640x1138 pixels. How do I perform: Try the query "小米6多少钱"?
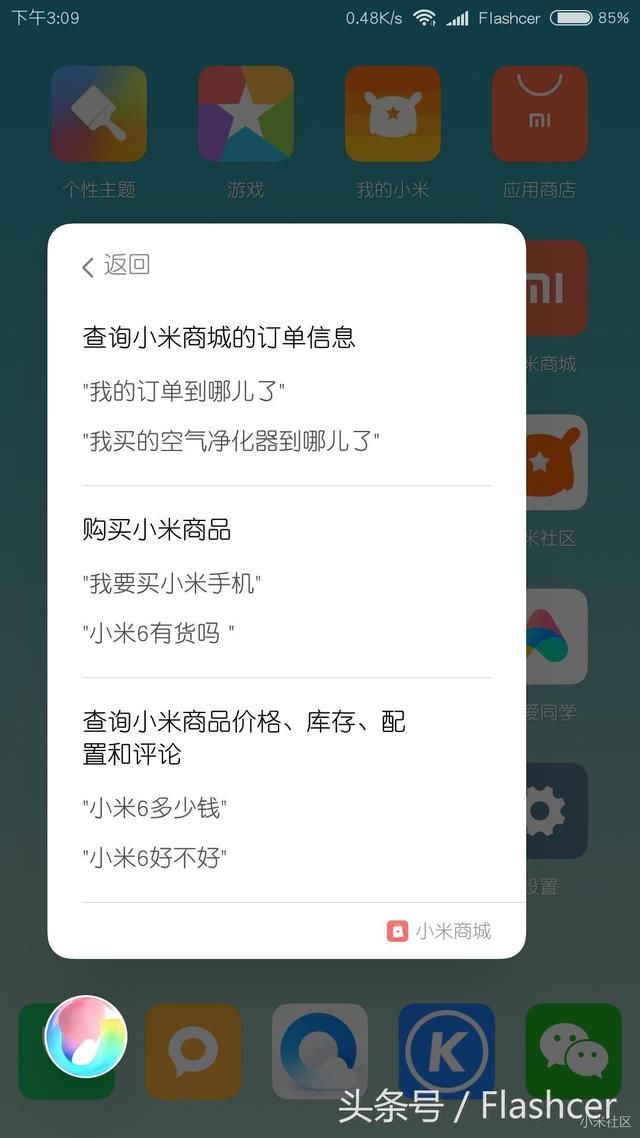tap(155, 808)
